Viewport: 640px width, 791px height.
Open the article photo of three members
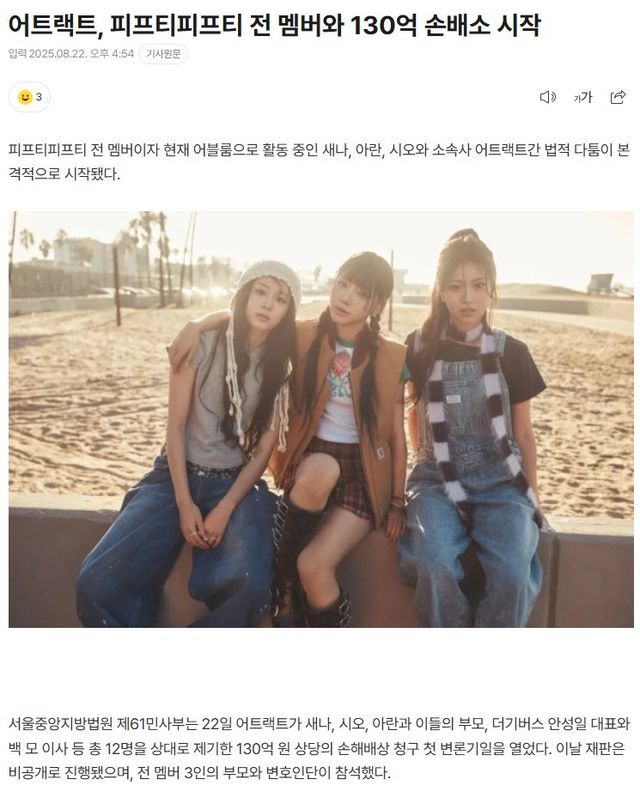pyautogui.click(x=320, y=419)
